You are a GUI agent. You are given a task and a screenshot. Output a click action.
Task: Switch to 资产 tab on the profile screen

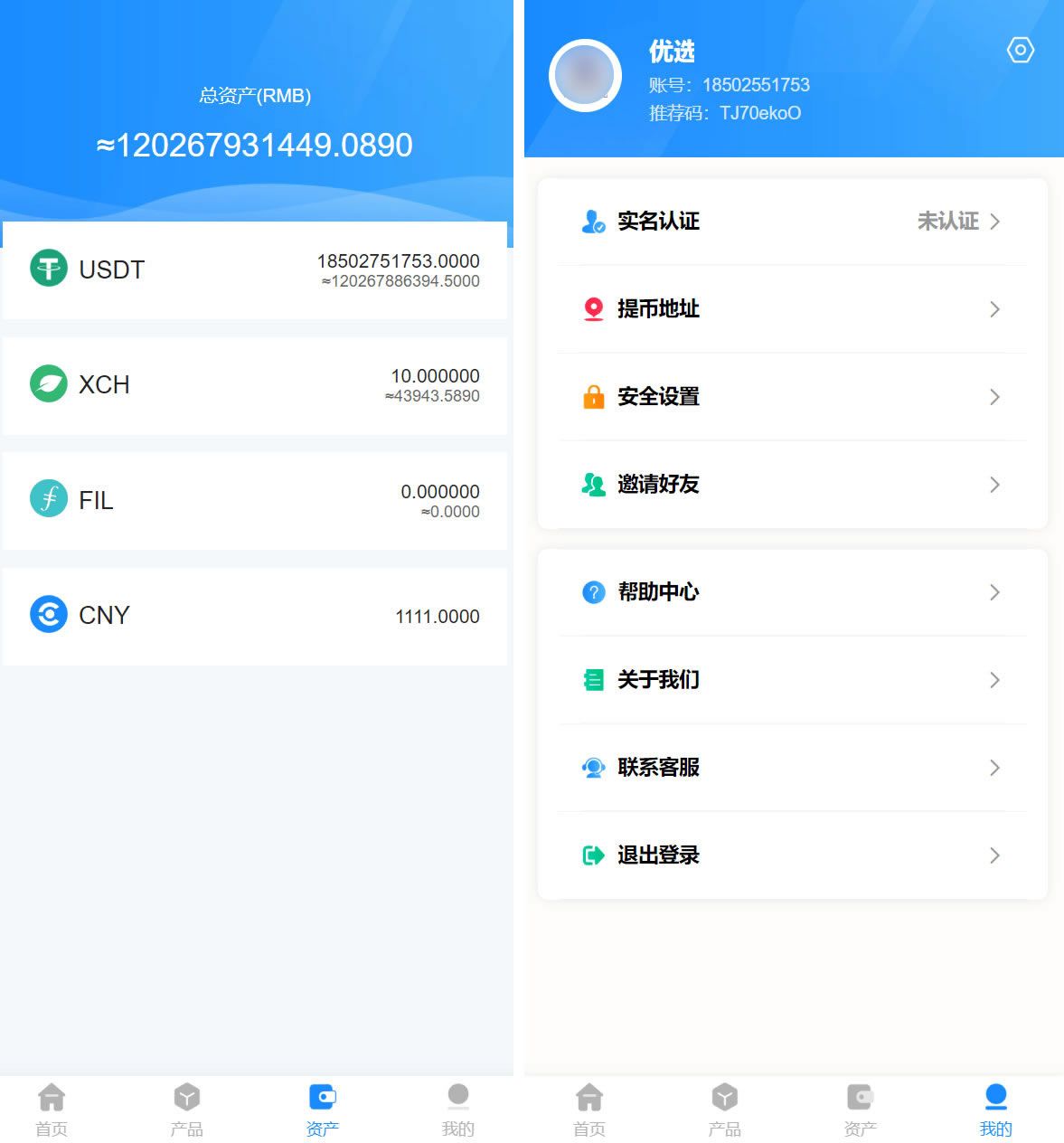(x=860, y=1110)
